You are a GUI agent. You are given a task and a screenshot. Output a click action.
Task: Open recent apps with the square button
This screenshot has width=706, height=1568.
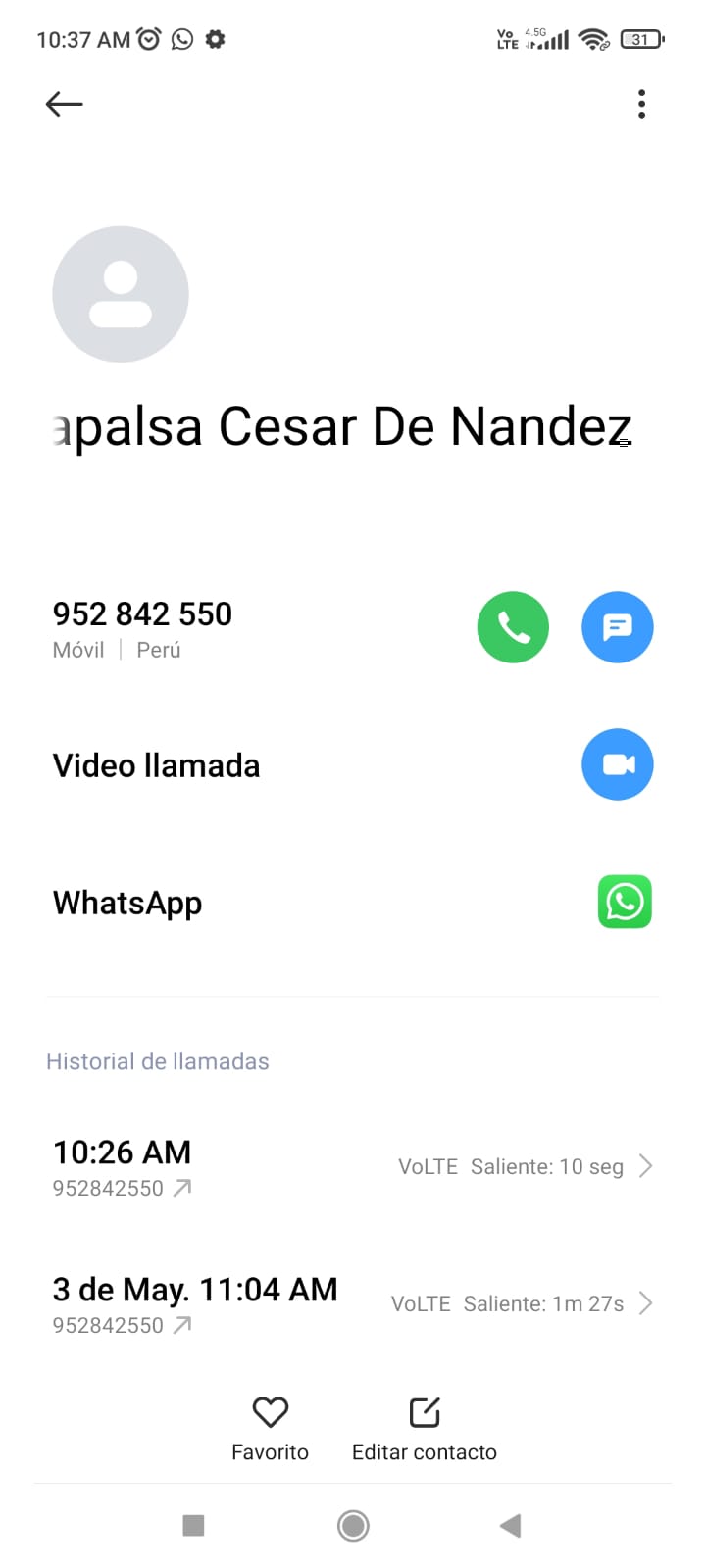click(x=194, y=1525)
